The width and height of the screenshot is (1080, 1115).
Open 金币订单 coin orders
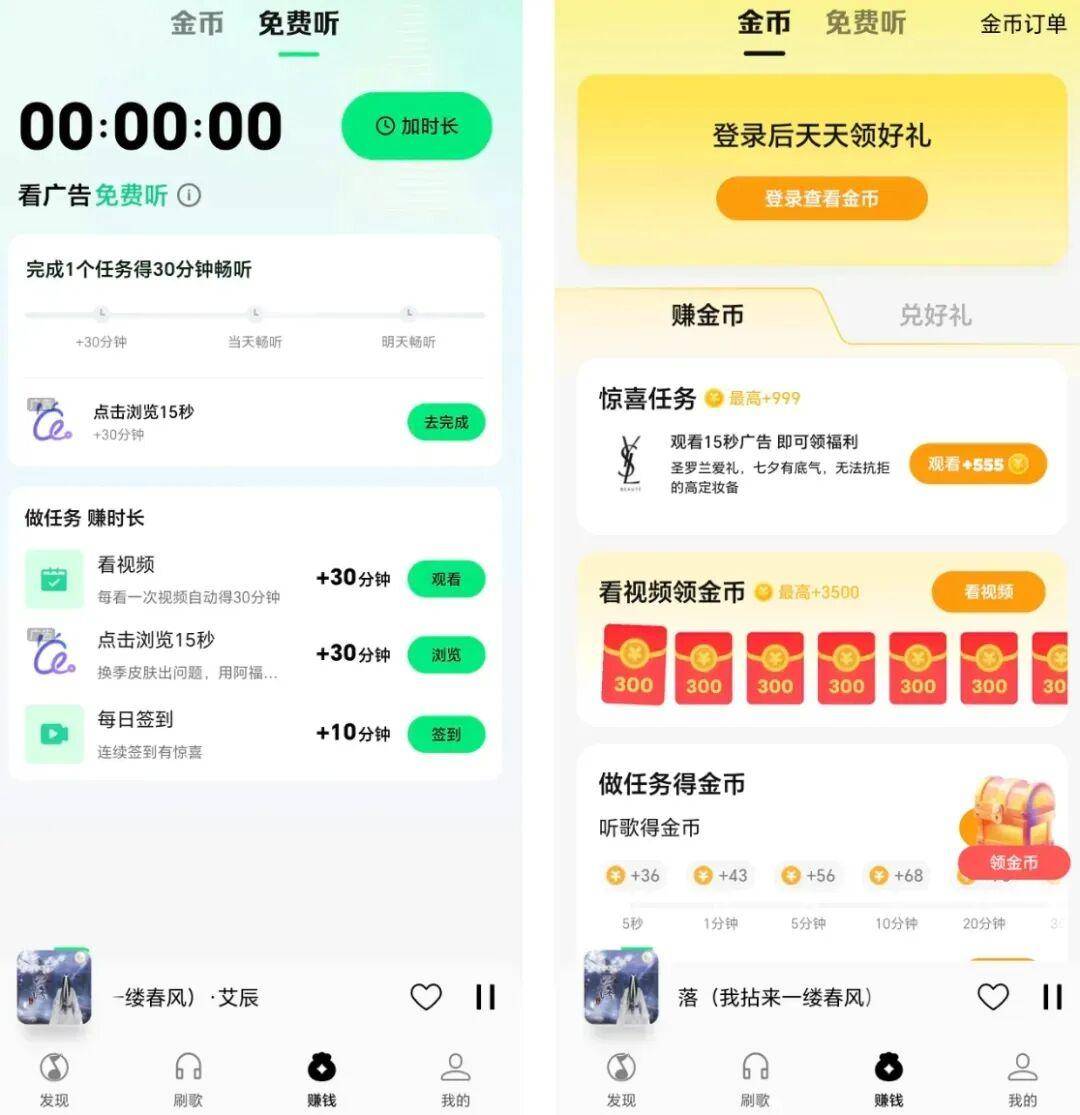pyautogui.click(x=1023, y=24)
